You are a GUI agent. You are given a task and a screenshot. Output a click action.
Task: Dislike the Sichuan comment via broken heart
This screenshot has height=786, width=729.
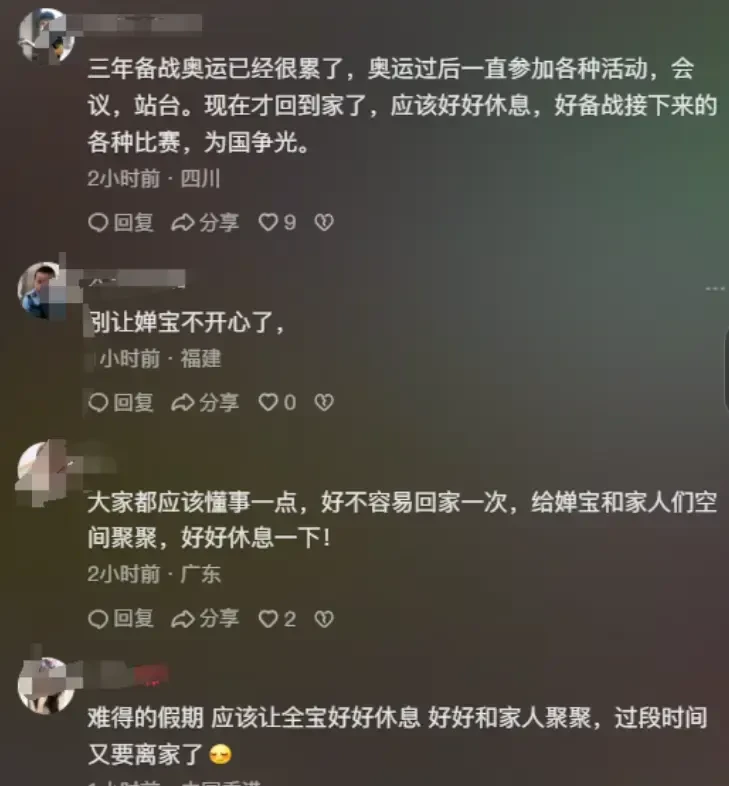click(323, 223)
